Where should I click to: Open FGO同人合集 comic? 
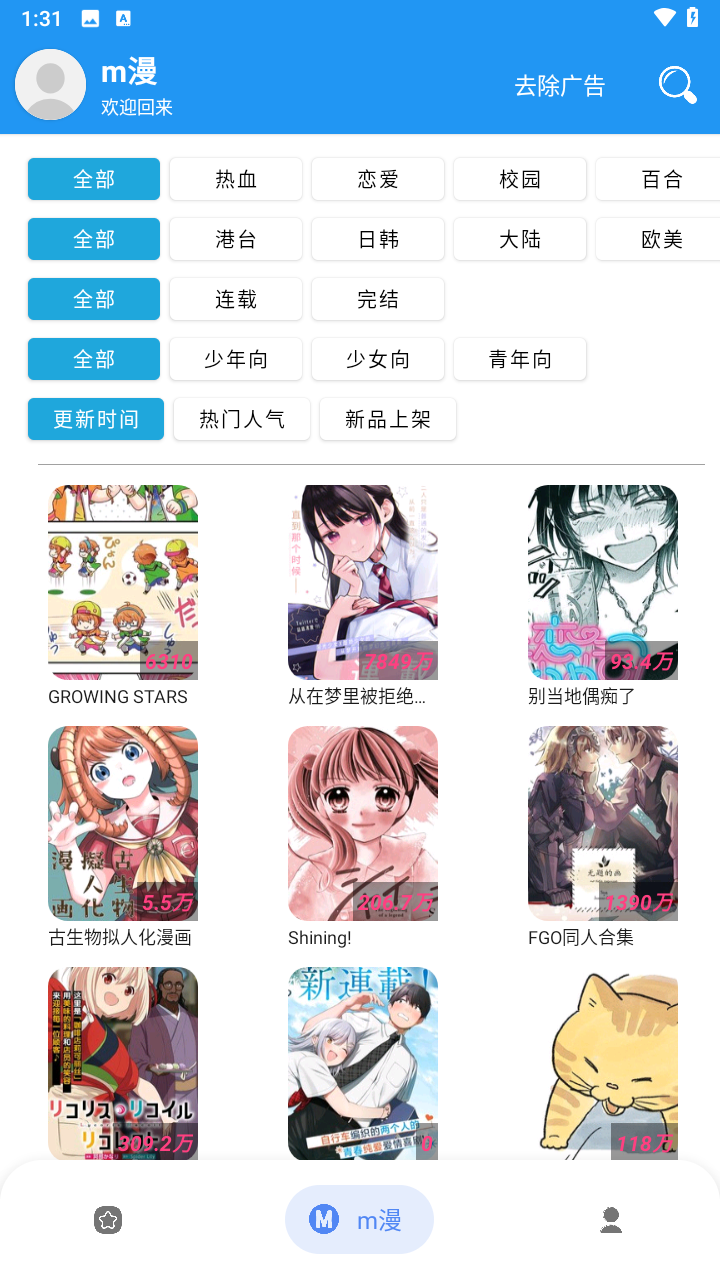coord(603,823)
